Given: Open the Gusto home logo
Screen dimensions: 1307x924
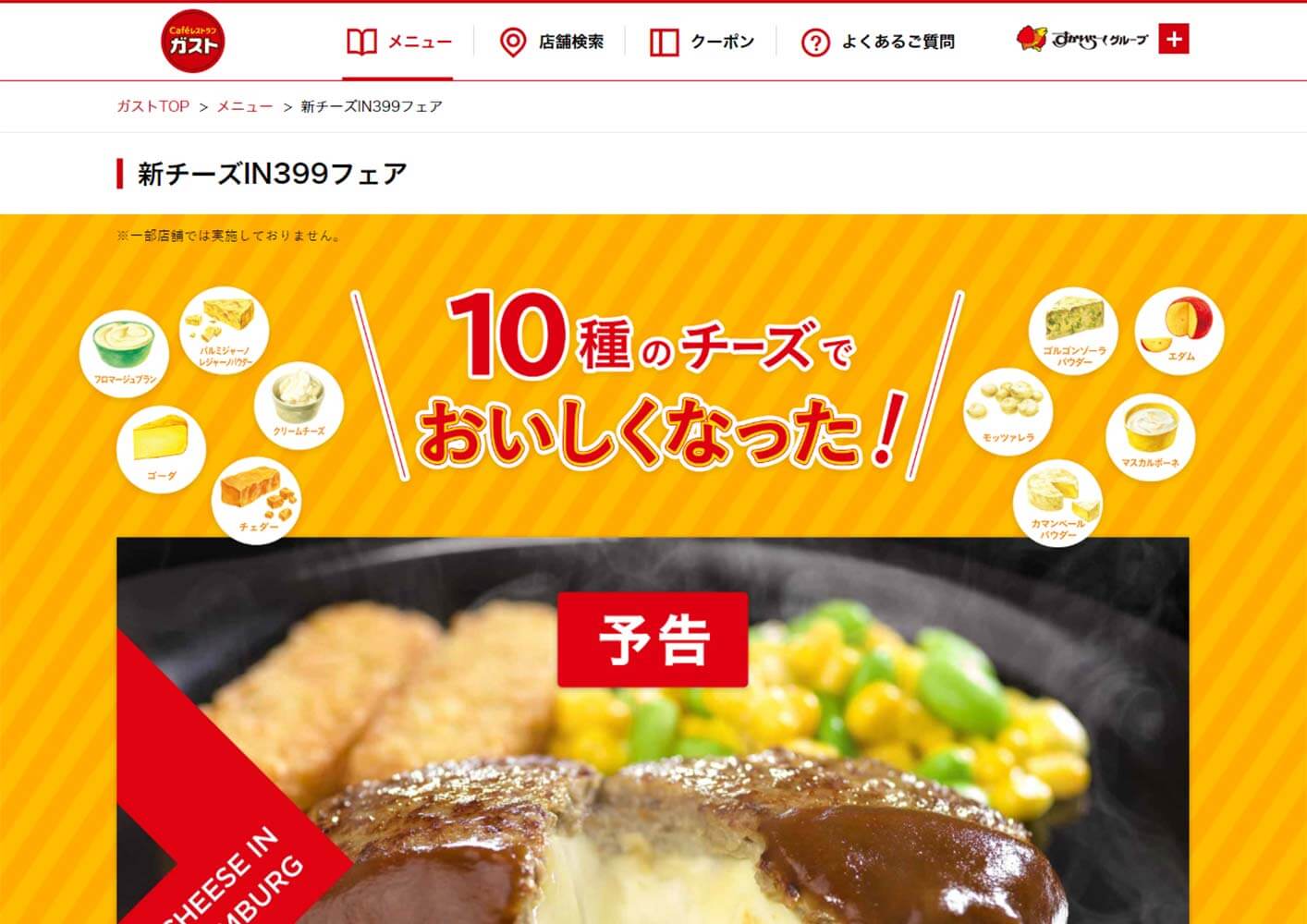Looking at the screenshot, I should point(193,42).
